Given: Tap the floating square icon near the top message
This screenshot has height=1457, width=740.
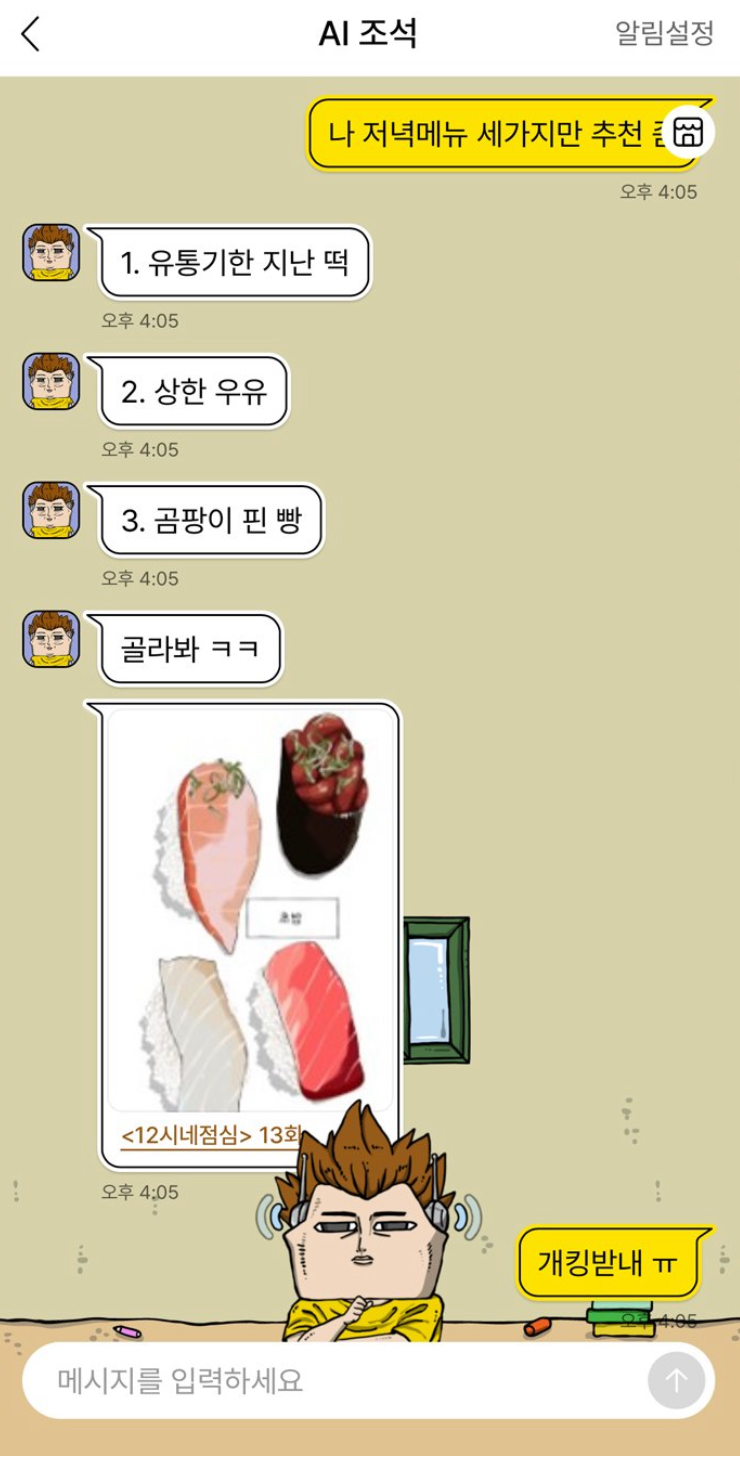Looking at the screenshot, I should point(689,132).
